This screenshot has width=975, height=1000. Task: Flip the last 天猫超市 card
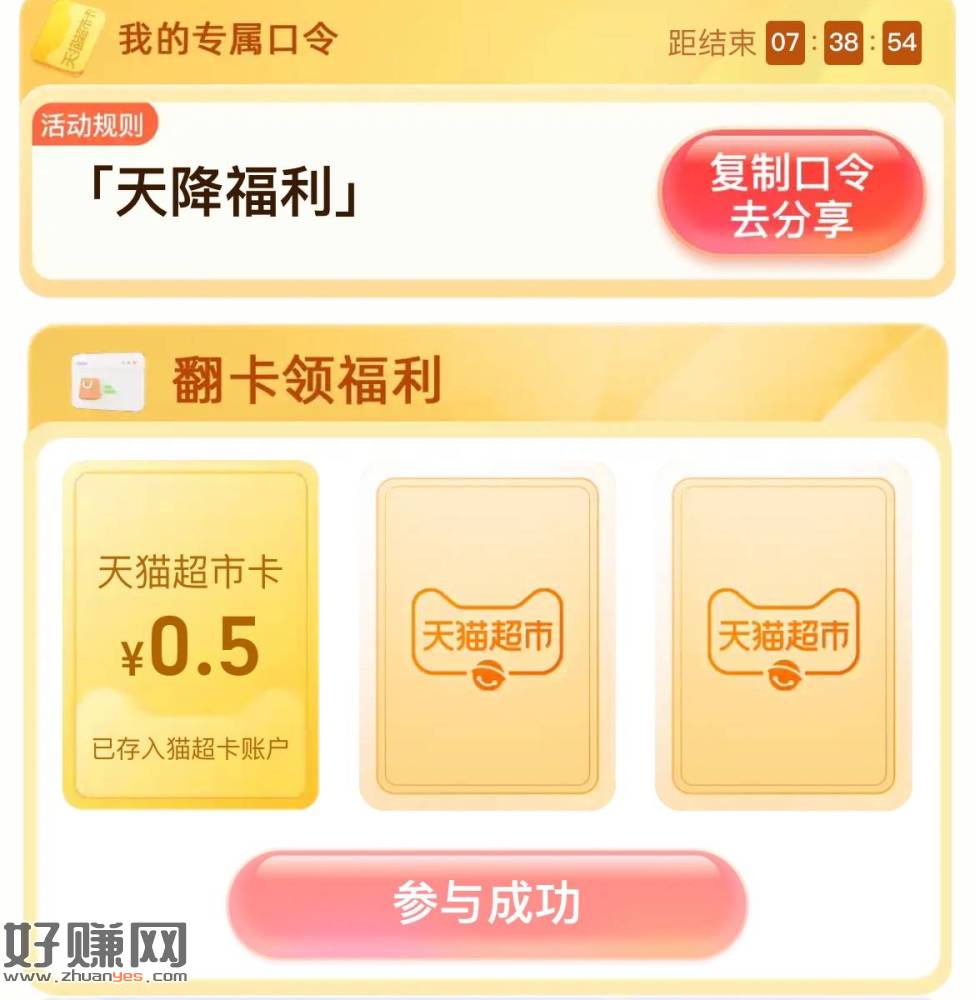[x=783, y=636]
